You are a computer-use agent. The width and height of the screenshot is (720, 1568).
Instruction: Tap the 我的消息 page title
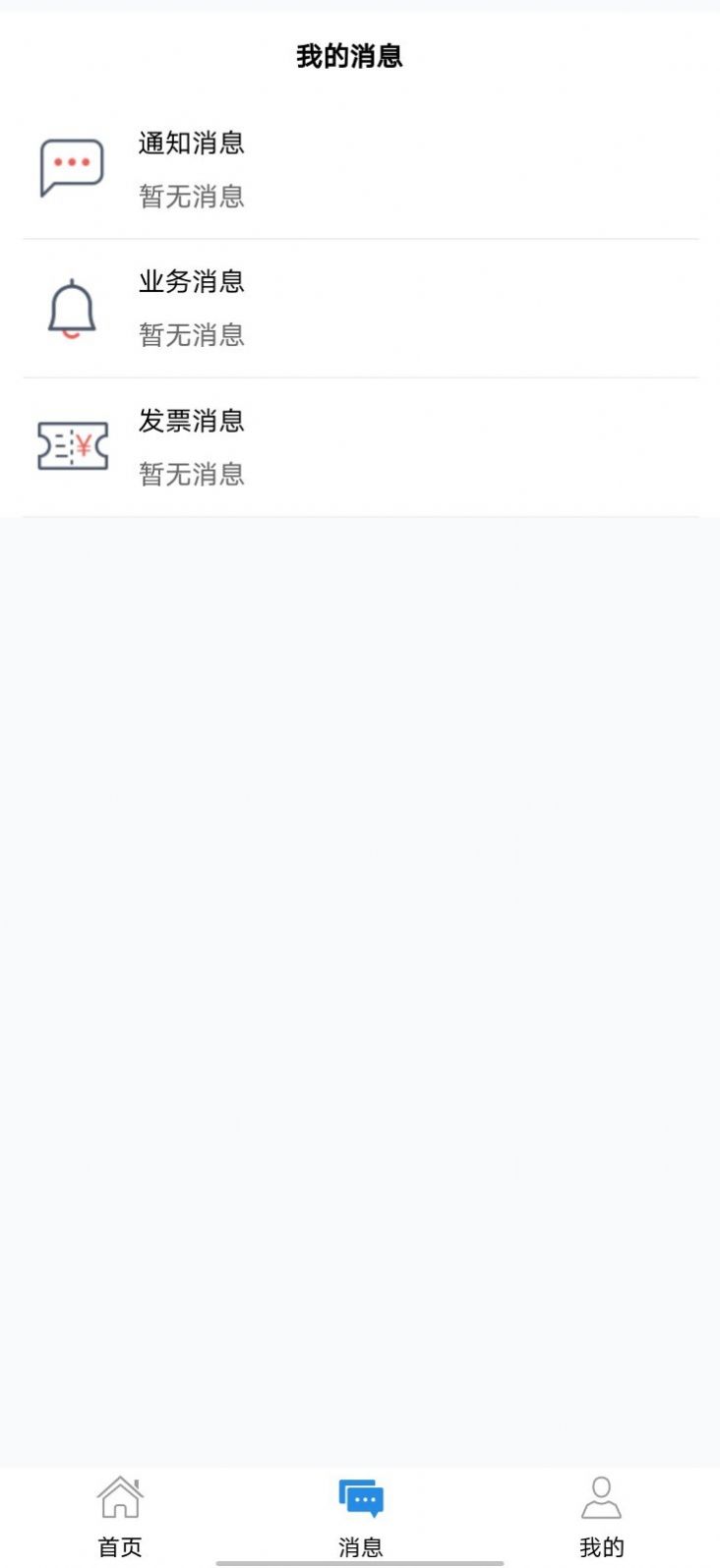click(x=351, y=56)
